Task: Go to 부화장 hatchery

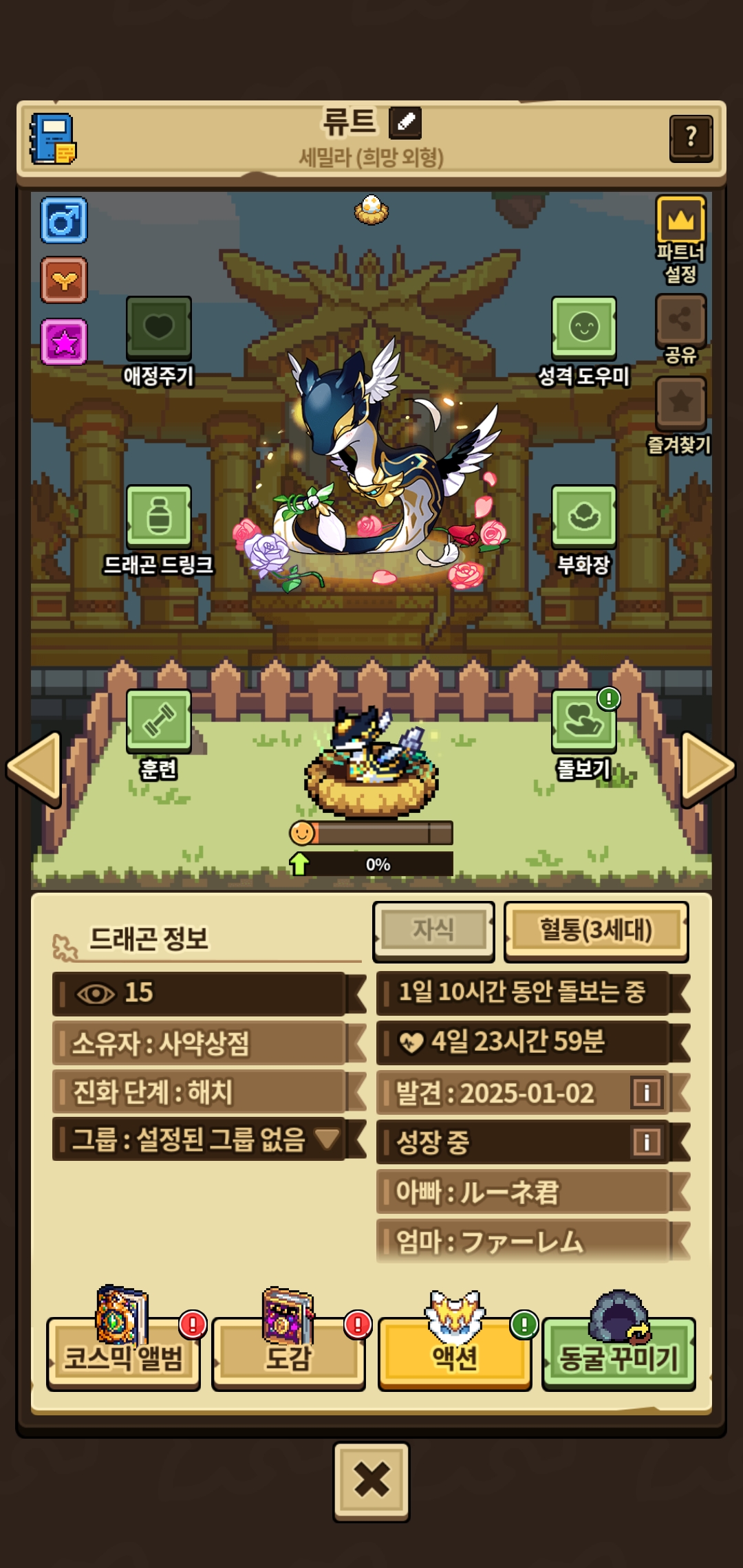Action: point(583,517)
